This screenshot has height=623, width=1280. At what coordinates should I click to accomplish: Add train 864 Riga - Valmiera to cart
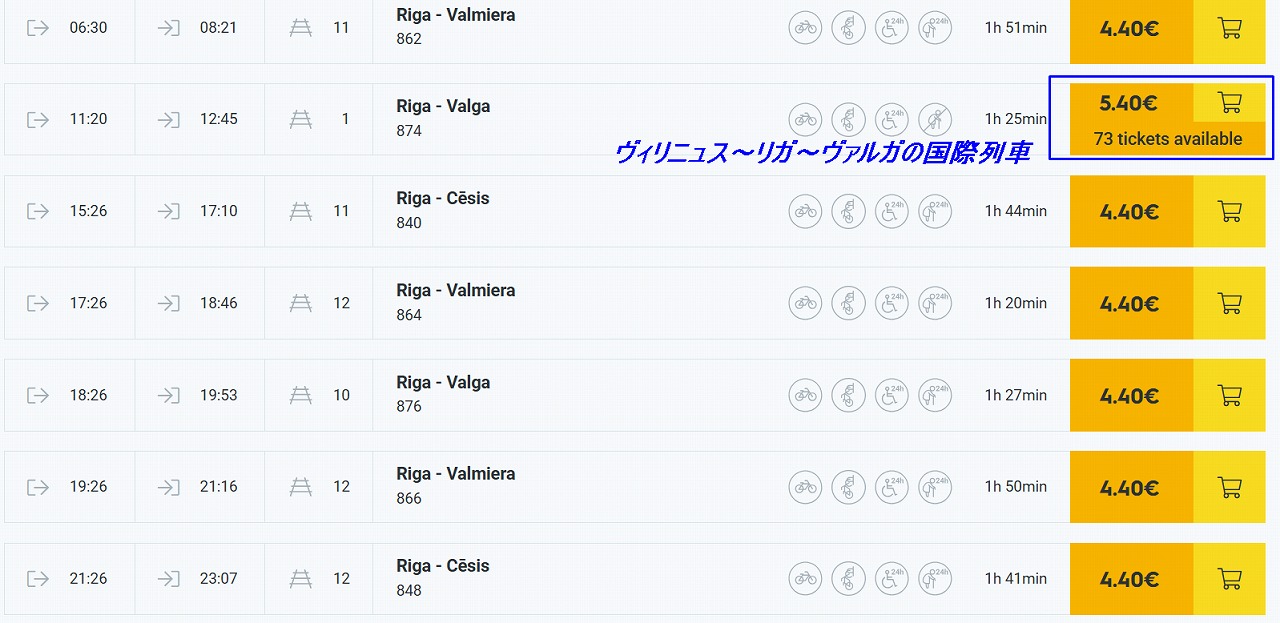[1230, 303]
